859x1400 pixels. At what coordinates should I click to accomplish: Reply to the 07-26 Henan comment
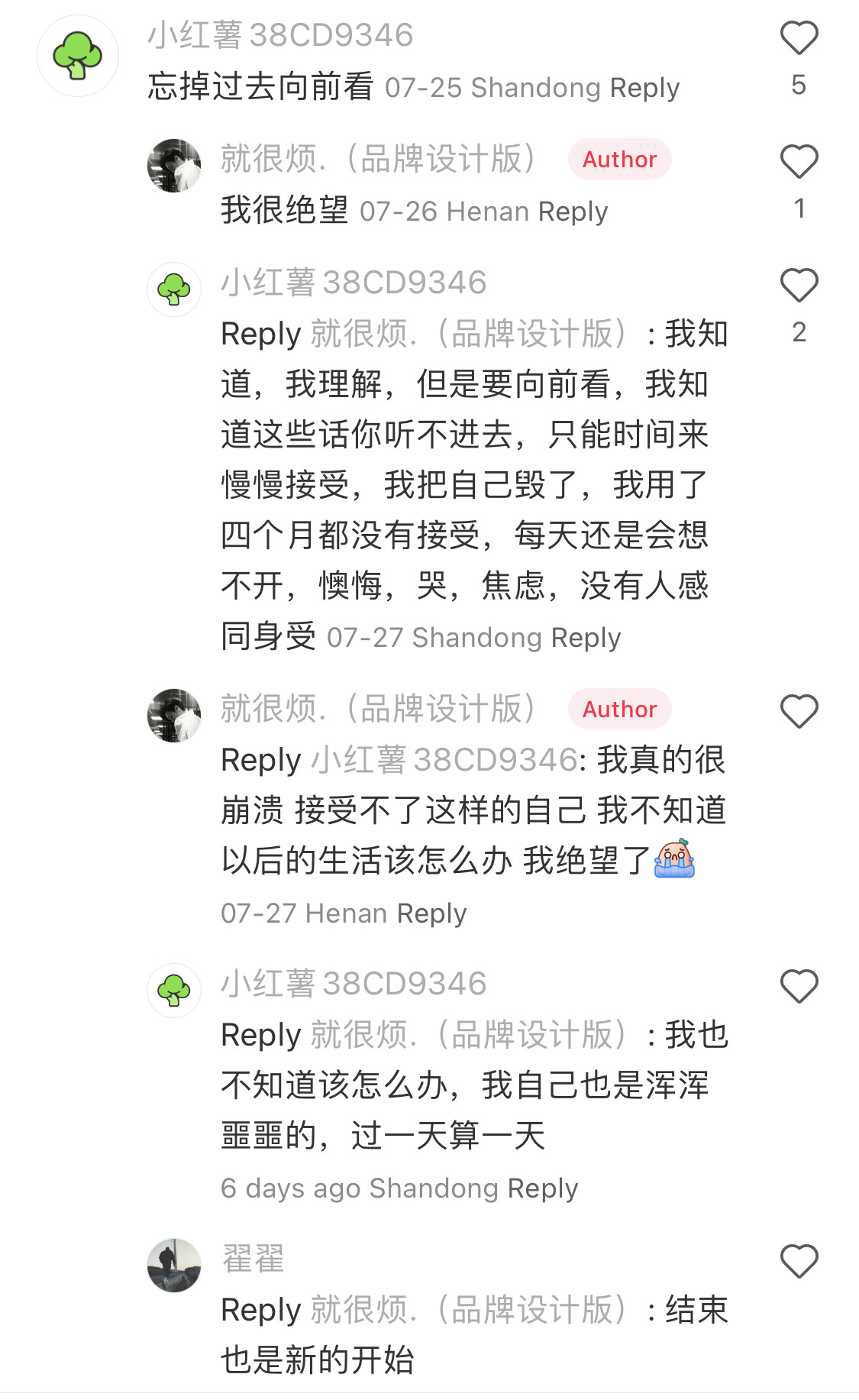coord(573,212)
